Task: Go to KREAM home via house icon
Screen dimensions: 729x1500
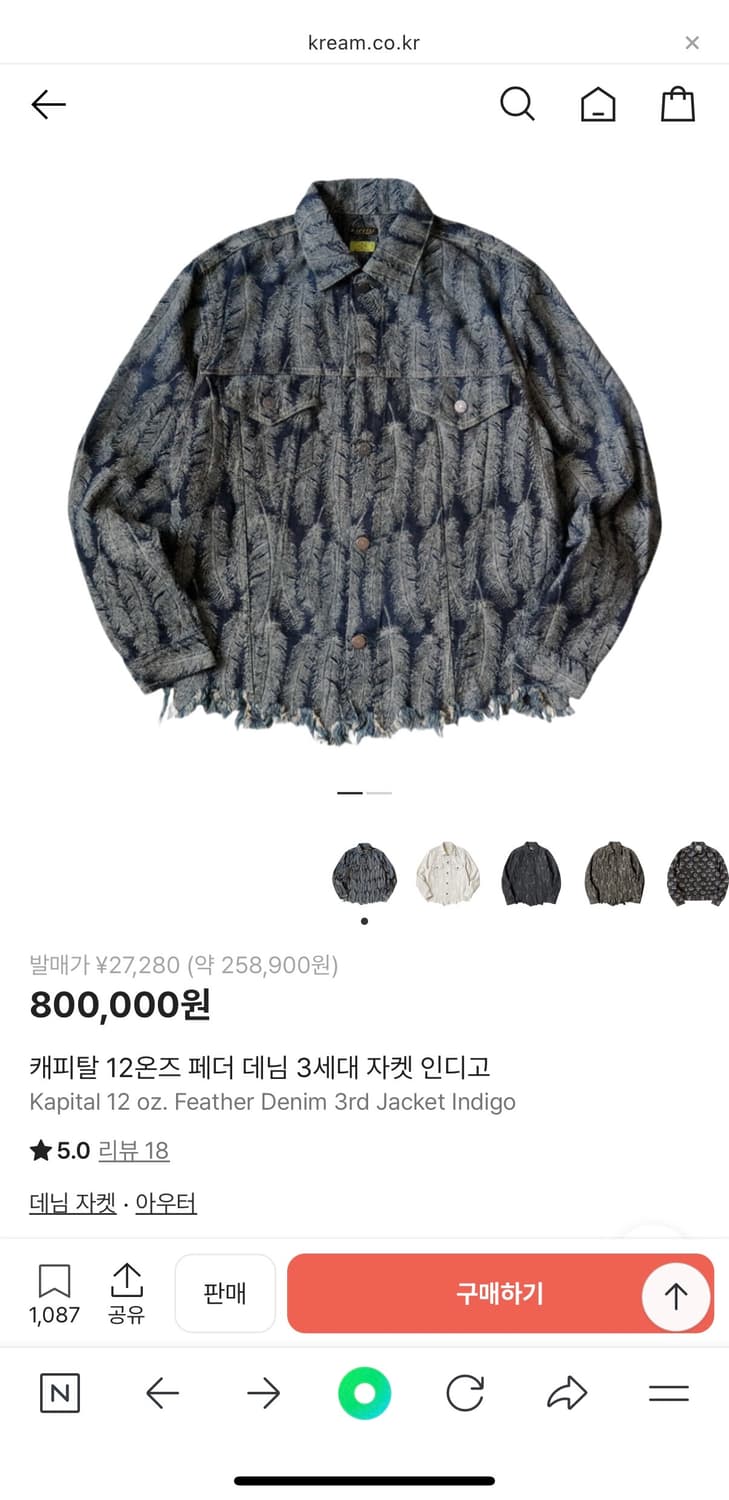Action: click(x=598, y=103)
